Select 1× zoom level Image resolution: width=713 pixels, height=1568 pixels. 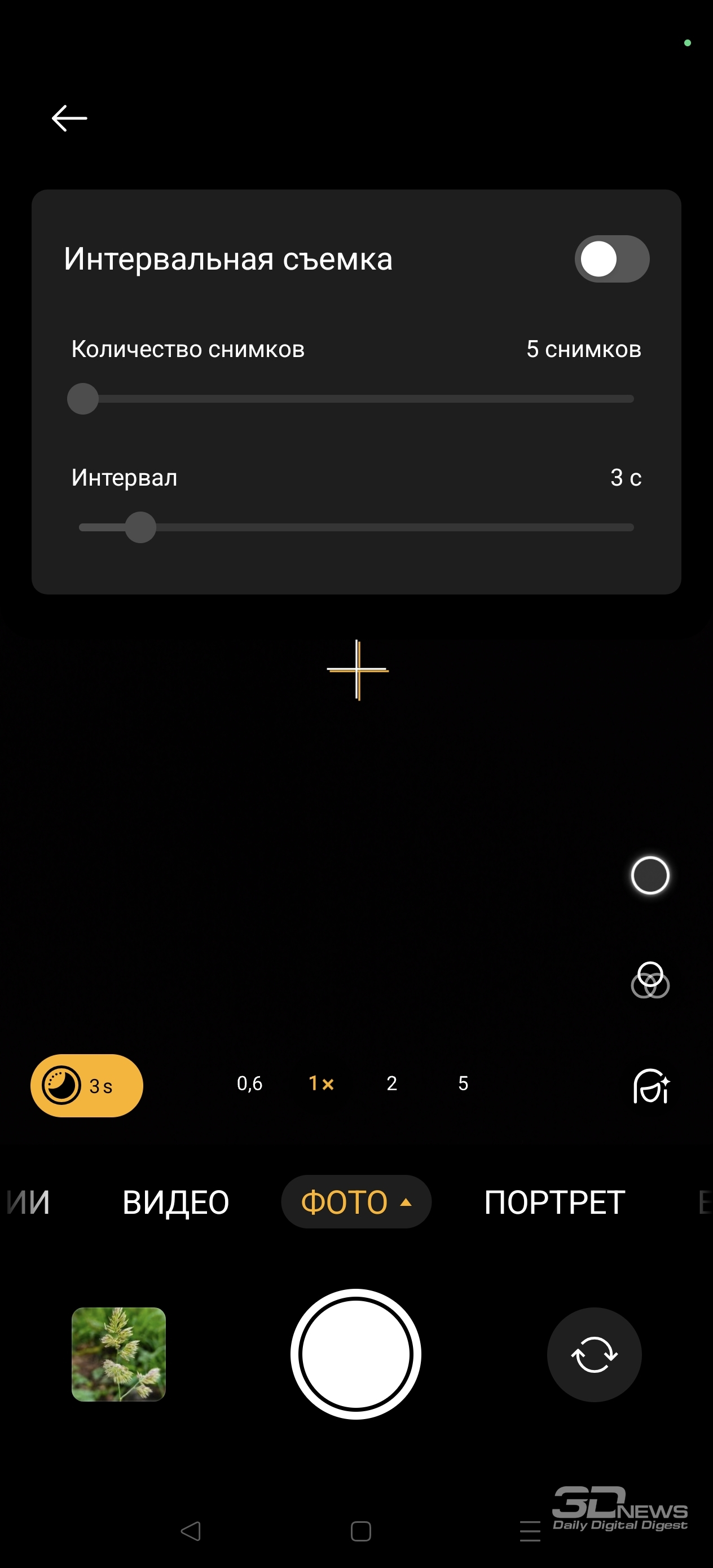pos(321,1083)
